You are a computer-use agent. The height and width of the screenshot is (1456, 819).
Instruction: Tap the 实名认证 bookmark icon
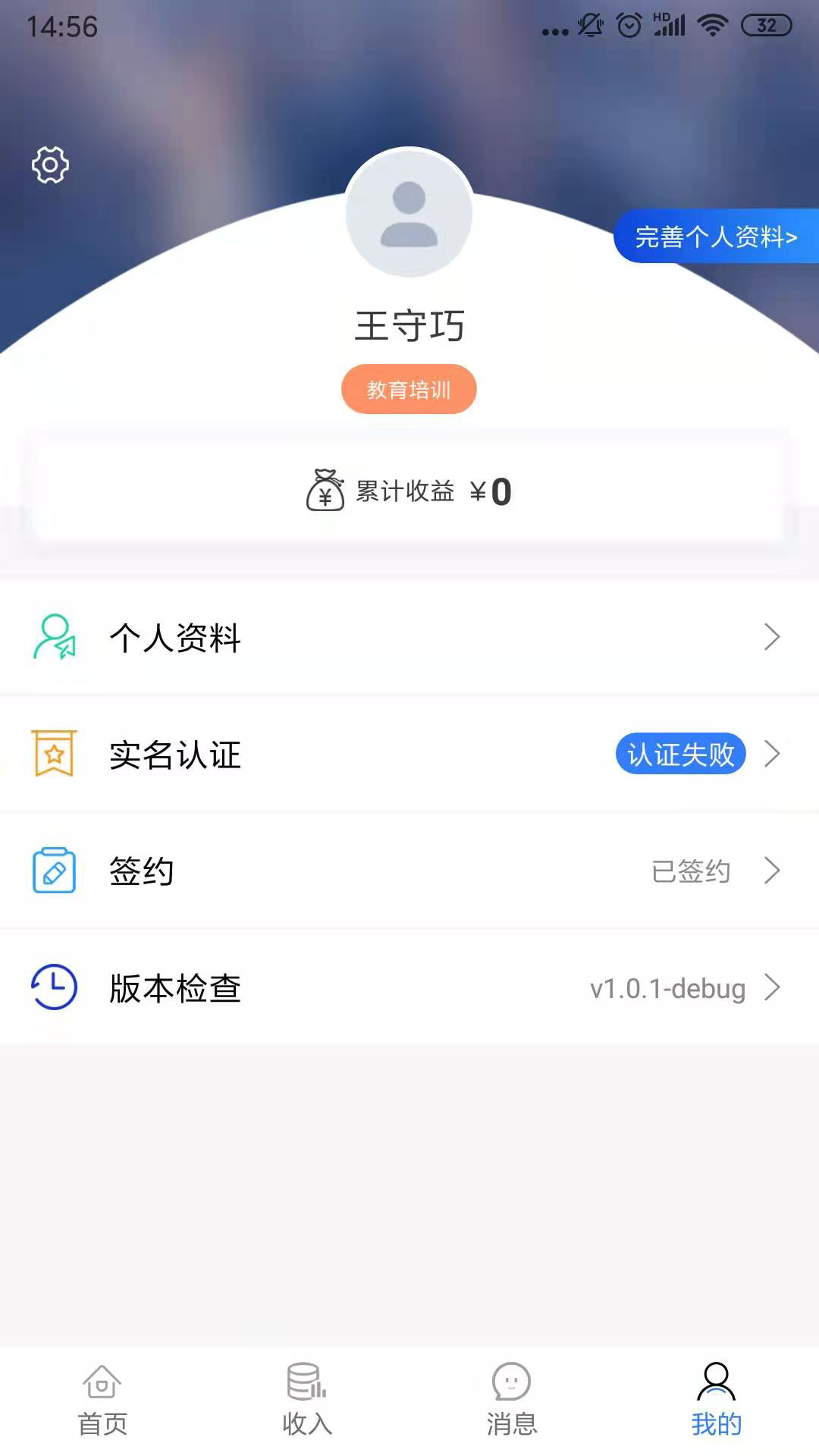click(x=52, y=755)
